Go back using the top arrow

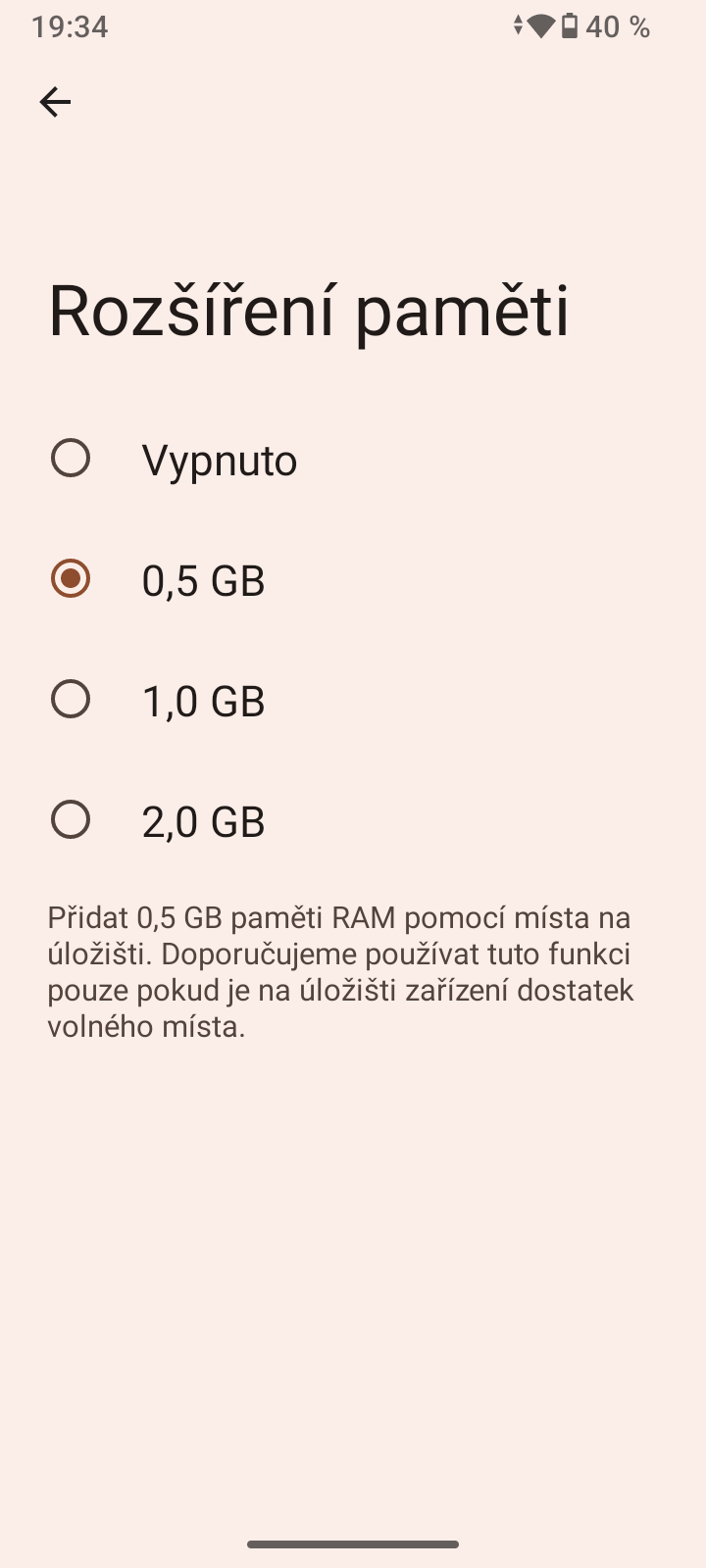(x=55, y=102)
